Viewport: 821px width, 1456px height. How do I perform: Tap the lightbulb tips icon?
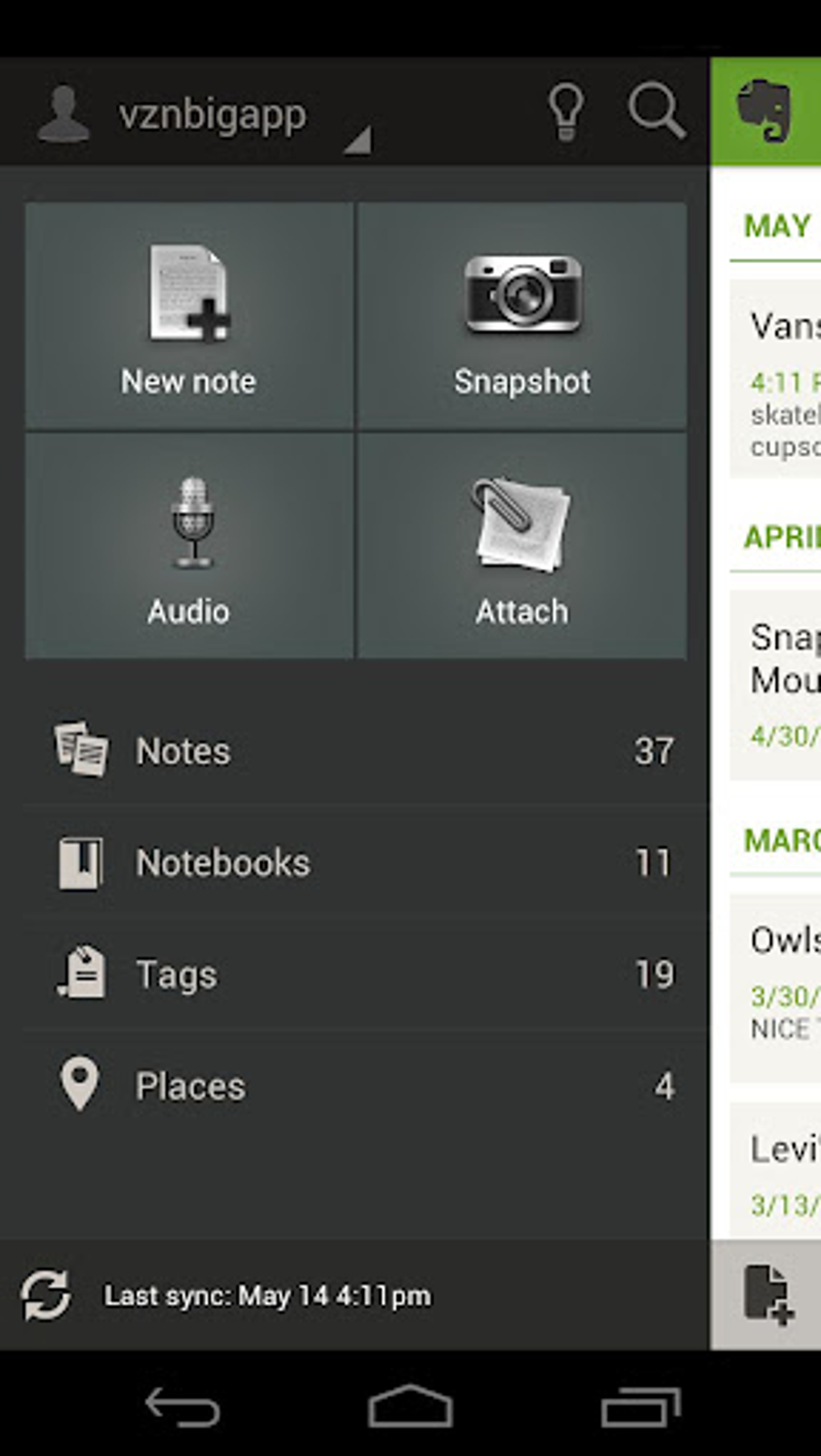(565, 111)
